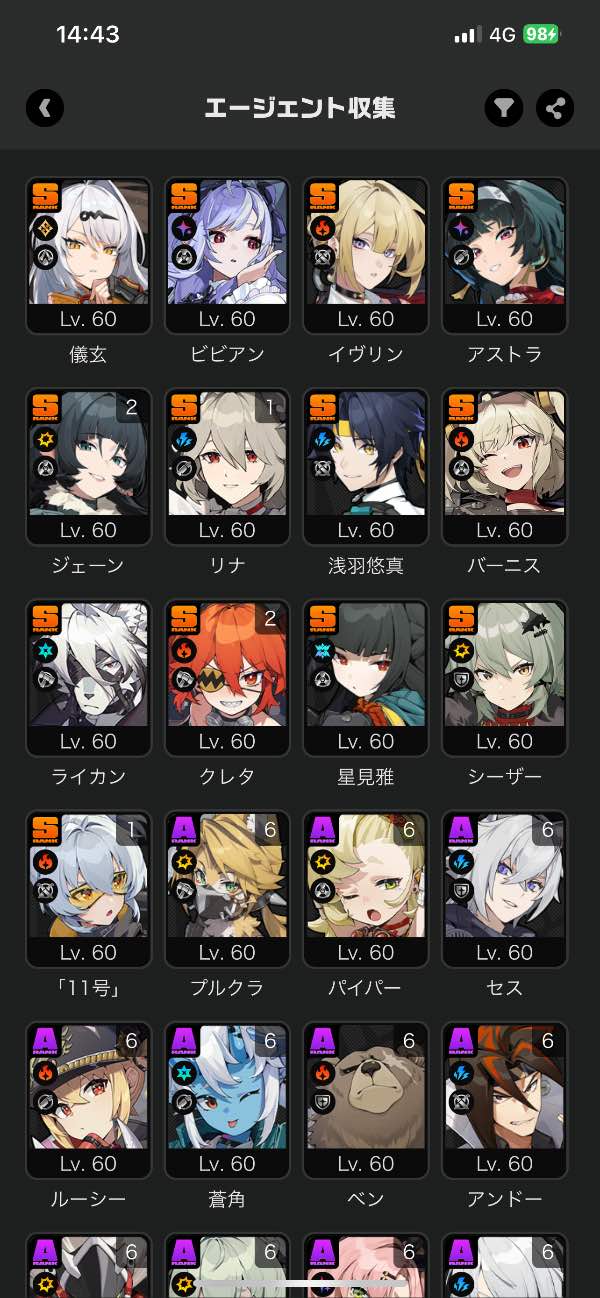
Task: View agent イヴリン details
Action: (365, 255)
